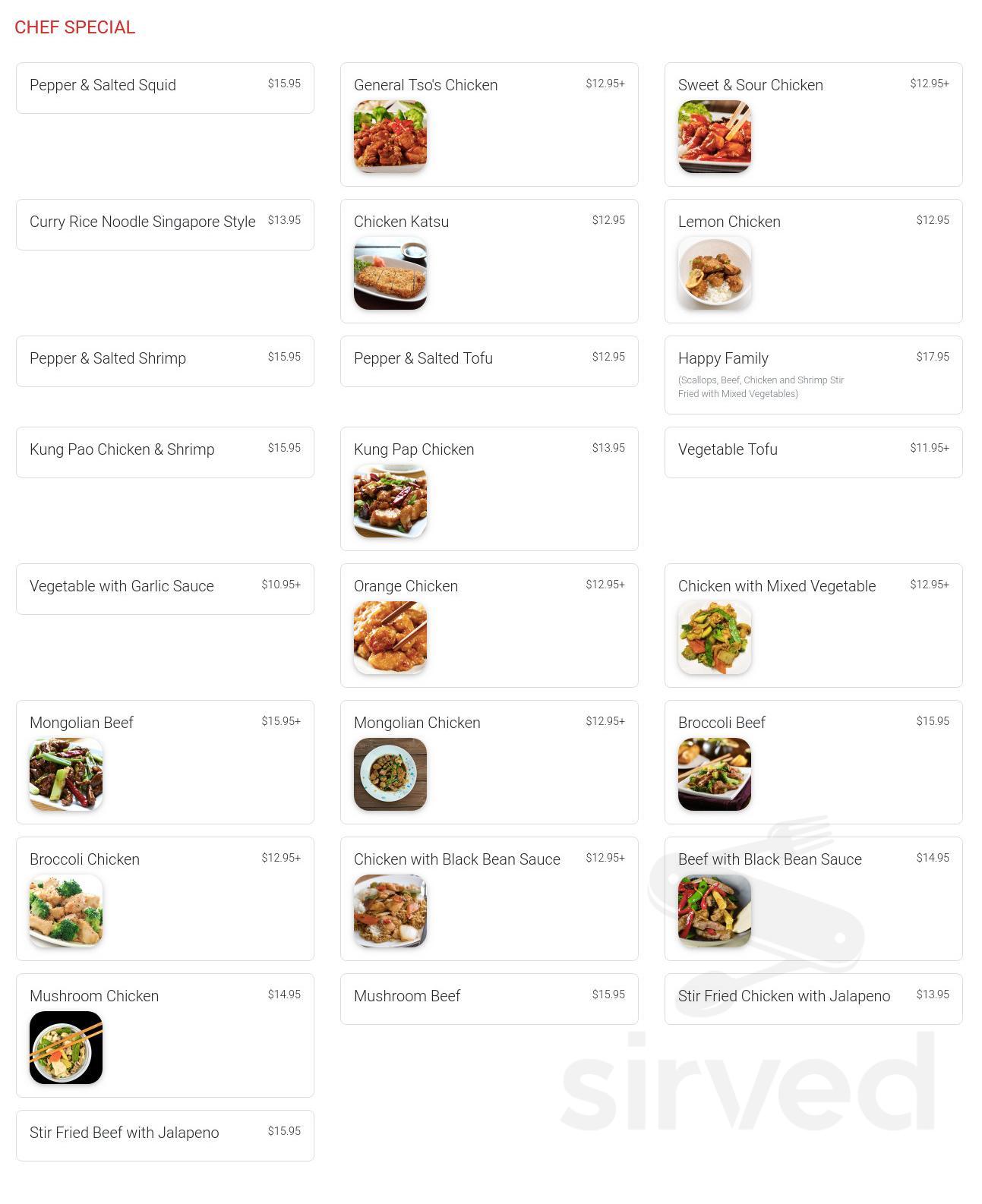
Task: Open the Chicken with Black Bean Sauce entry
Action: 488,899
